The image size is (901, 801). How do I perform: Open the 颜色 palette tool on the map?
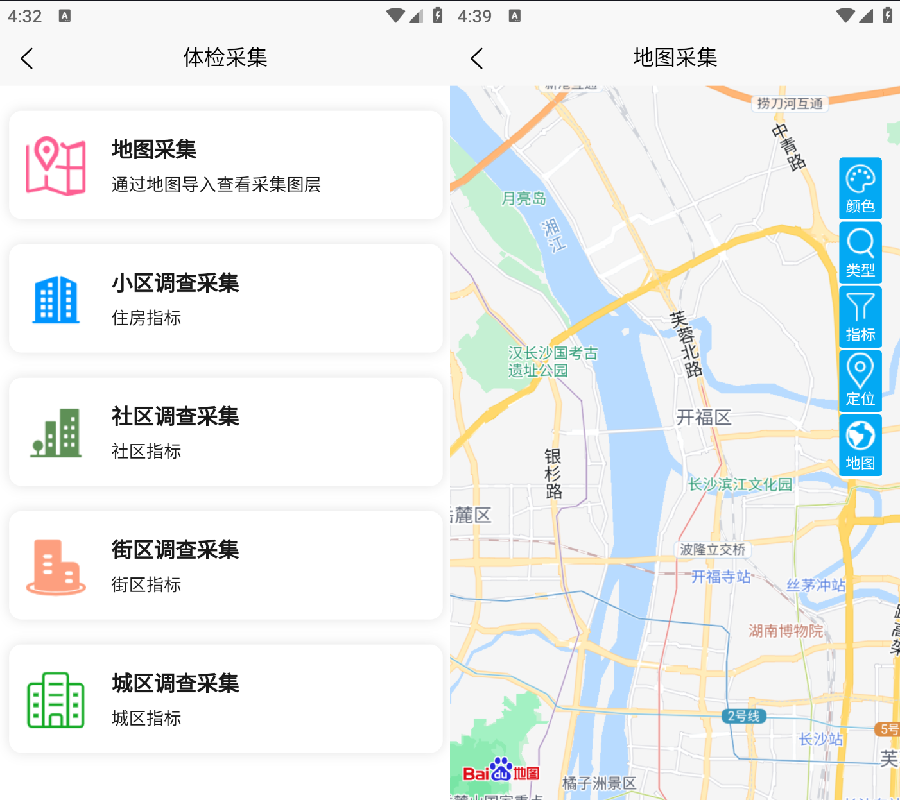(x=860, y=188)
